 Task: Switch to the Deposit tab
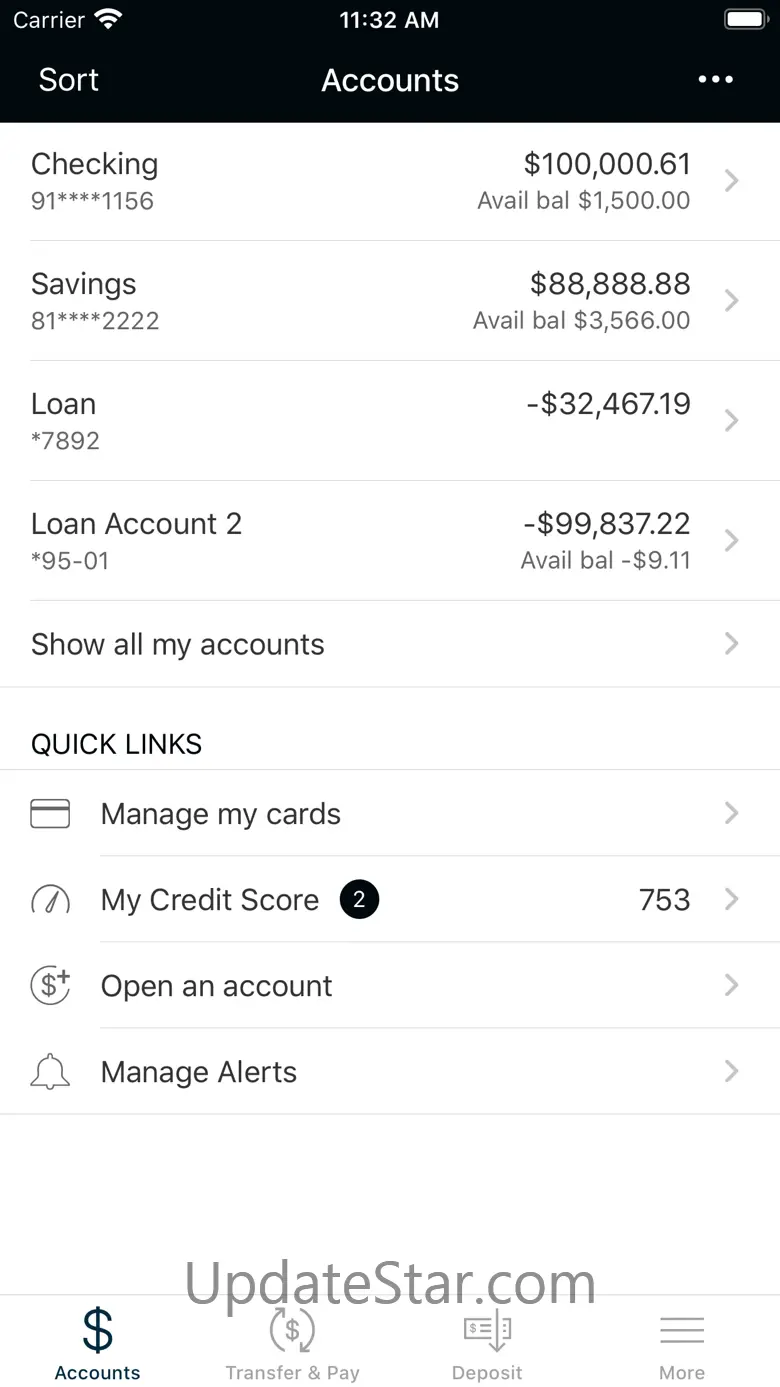487,1343
